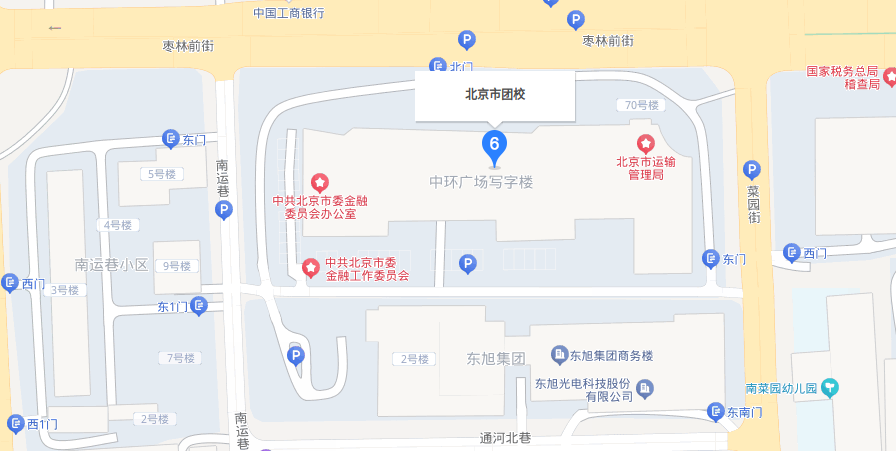
Task: Tap the blue number 6 location marker
Action: point(493,145)
